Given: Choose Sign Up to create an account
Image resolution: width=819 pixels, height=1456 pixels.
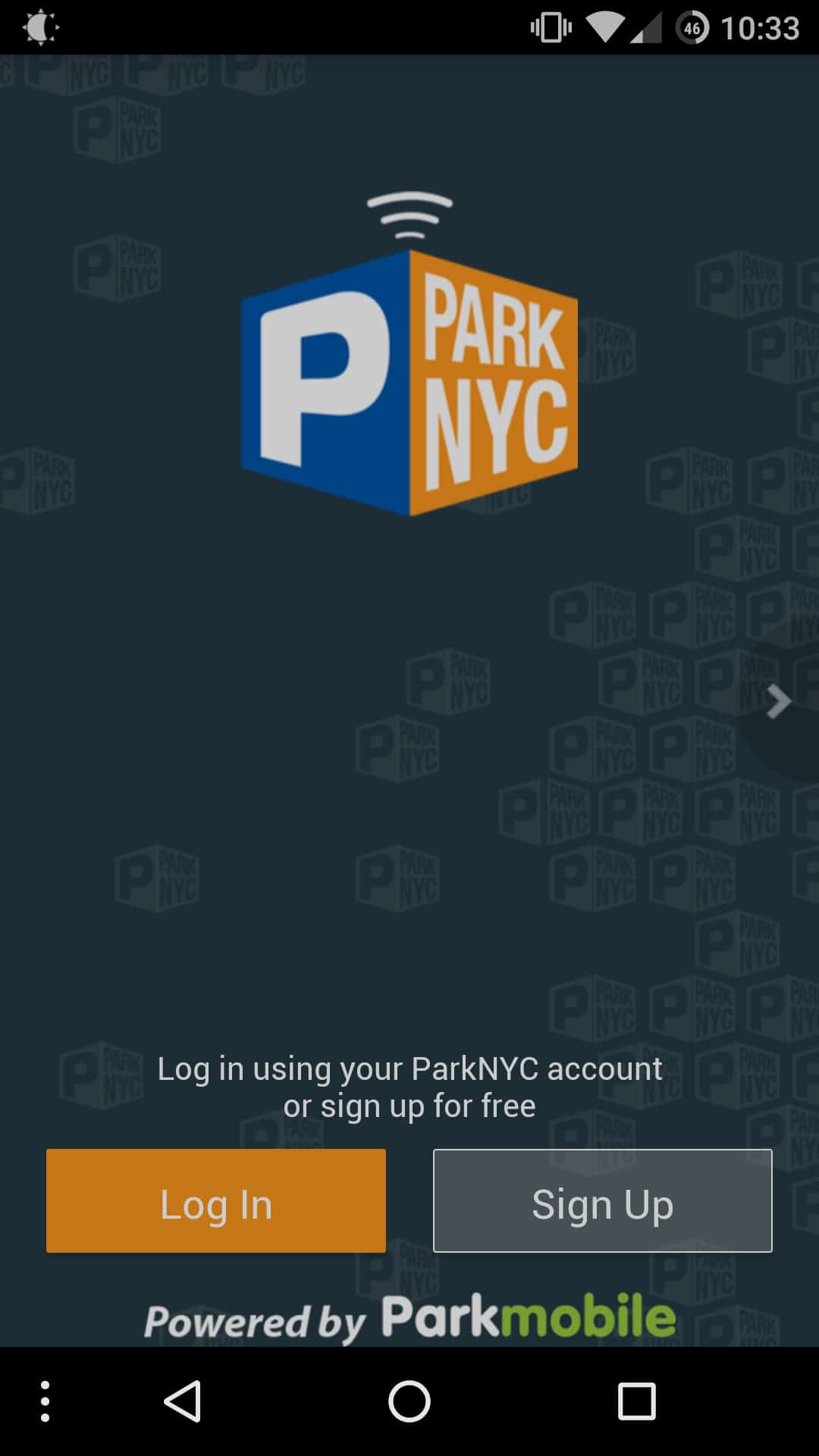Looking at the screenshot, I should [602, 1201].
